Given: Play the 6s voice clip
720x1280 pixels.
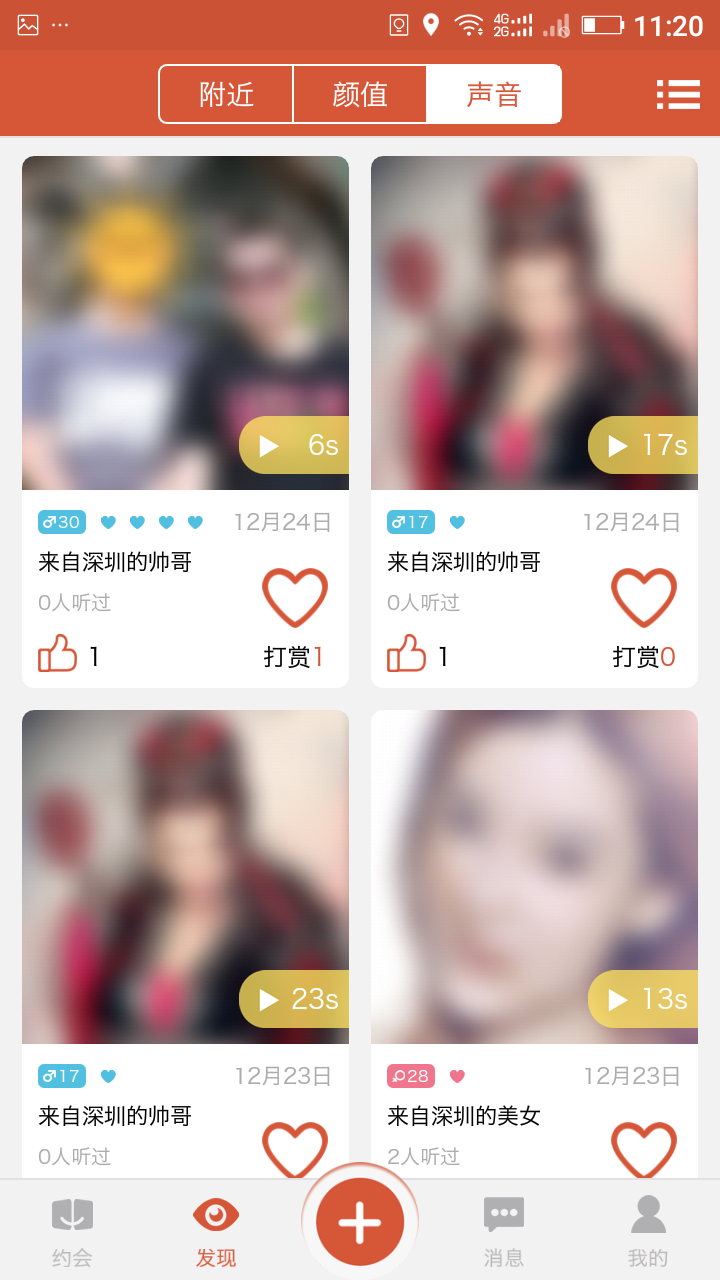Looking at the screenshot, I should 294,445.
